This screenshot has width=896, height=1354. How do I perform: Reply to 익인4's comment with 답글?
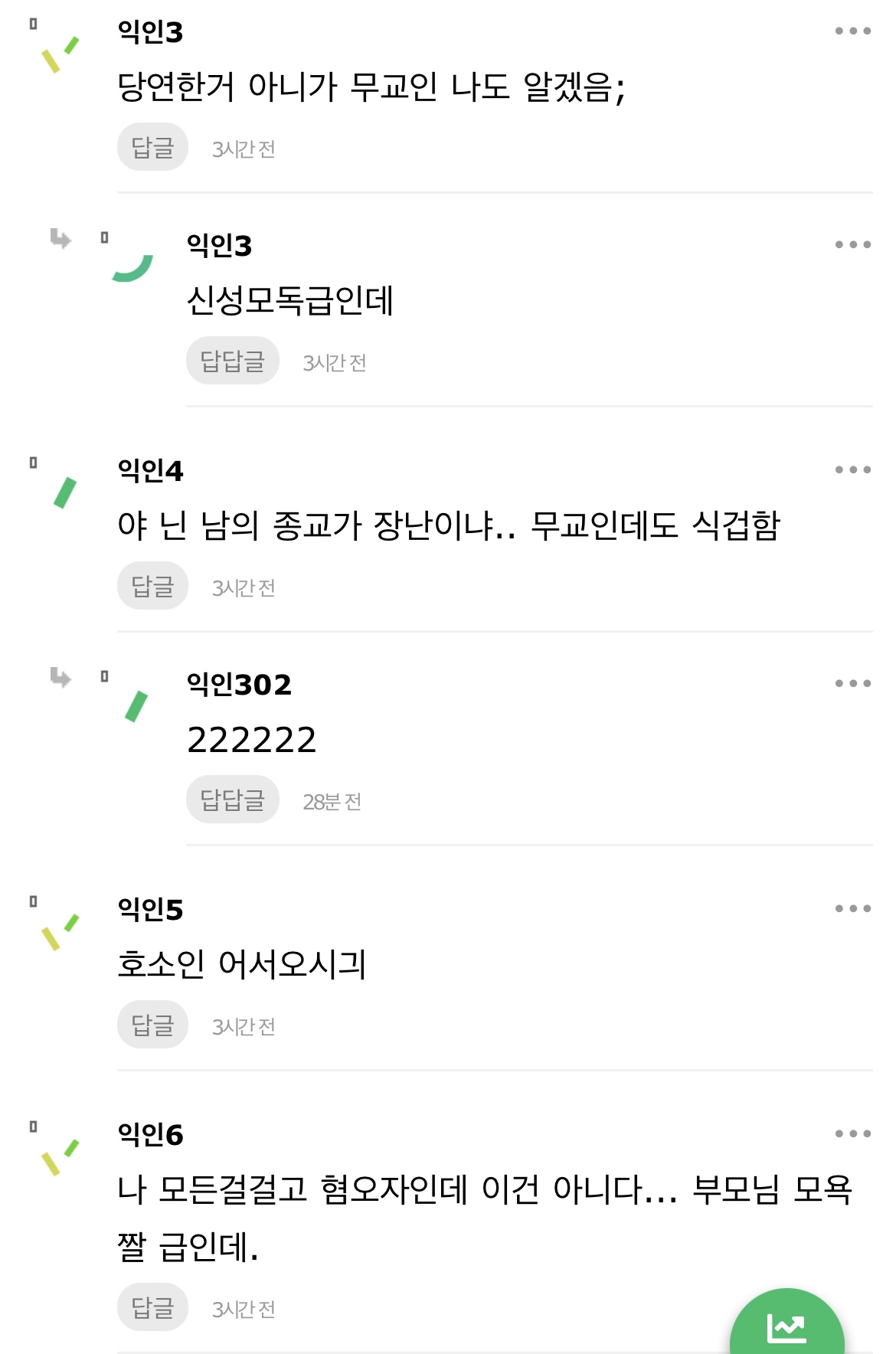pyautogui.click(x=152, y=586)
